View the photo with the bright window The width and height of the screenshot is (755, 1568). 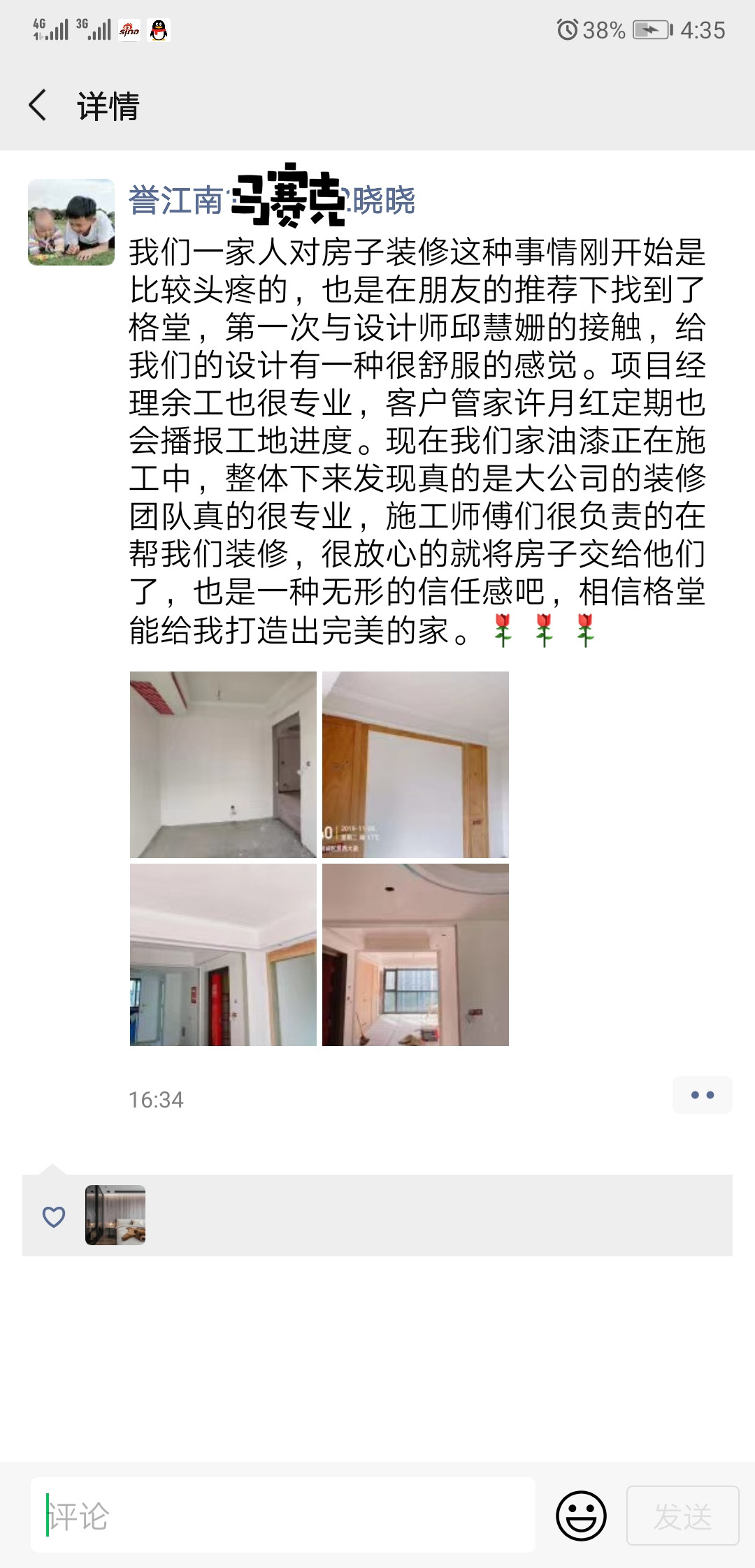click(x=415, y=954)
